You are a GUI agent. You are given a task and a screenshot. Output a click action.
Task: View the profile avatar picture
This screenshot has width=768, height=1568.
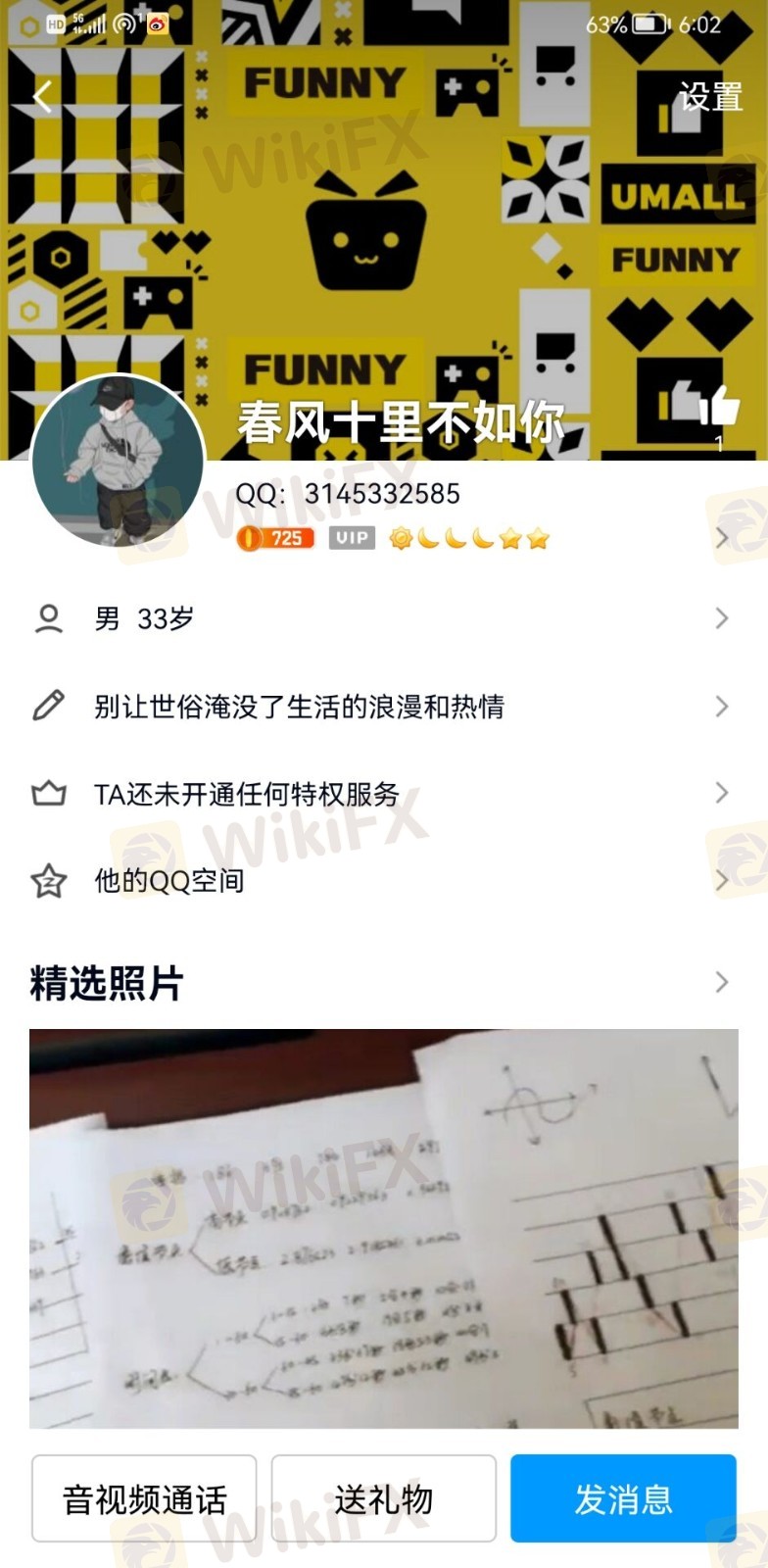[x=118, y=461]
